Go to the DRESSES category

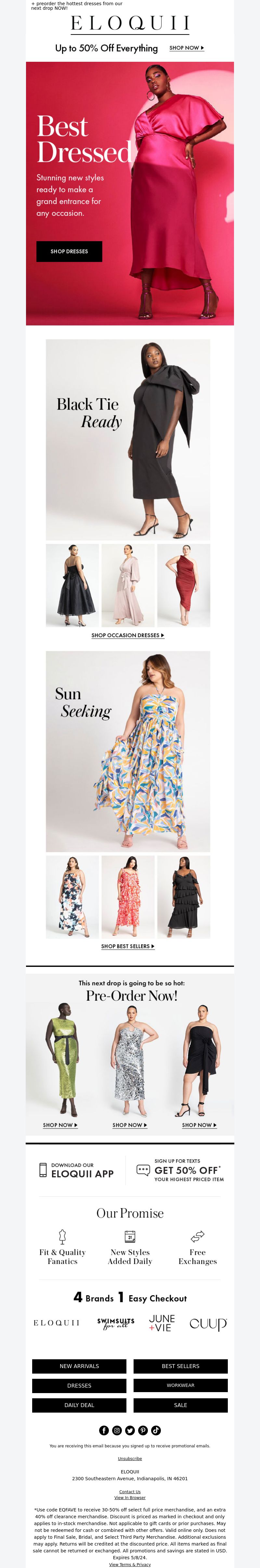coord(79,1385)
